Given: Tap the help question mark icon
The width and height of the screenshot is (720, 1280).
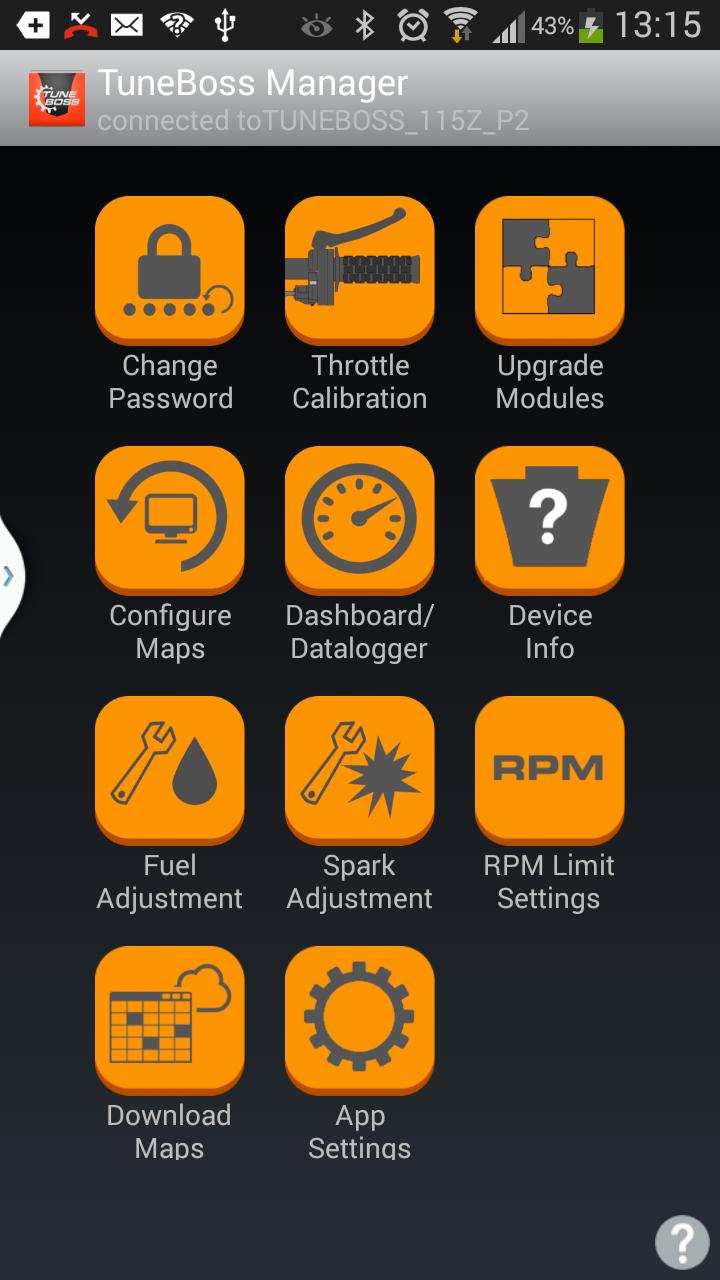Looking at the screenshot, I should click(x=682, y=1242).
